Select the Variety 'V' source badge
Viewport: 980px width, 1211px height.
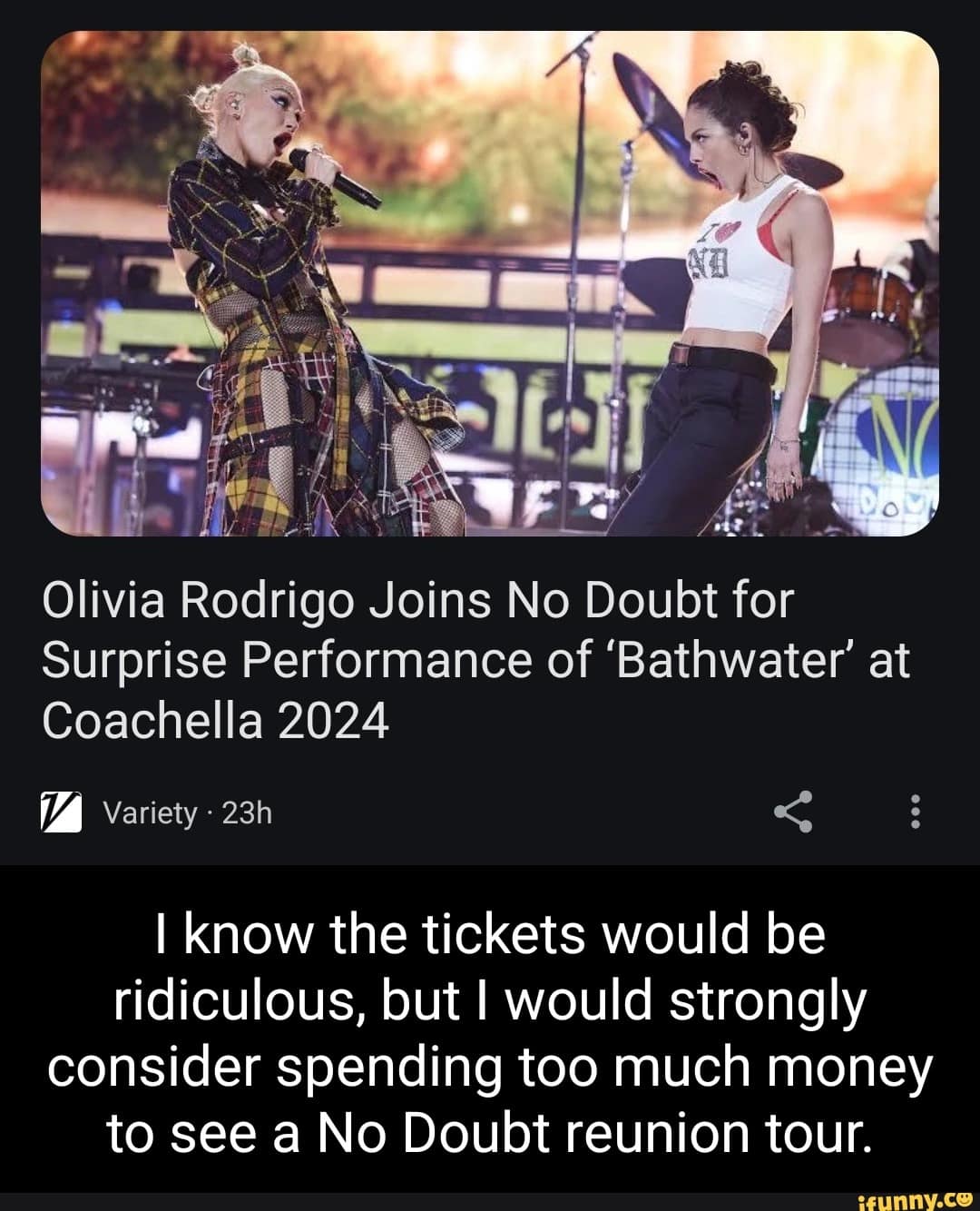[61, 812]
